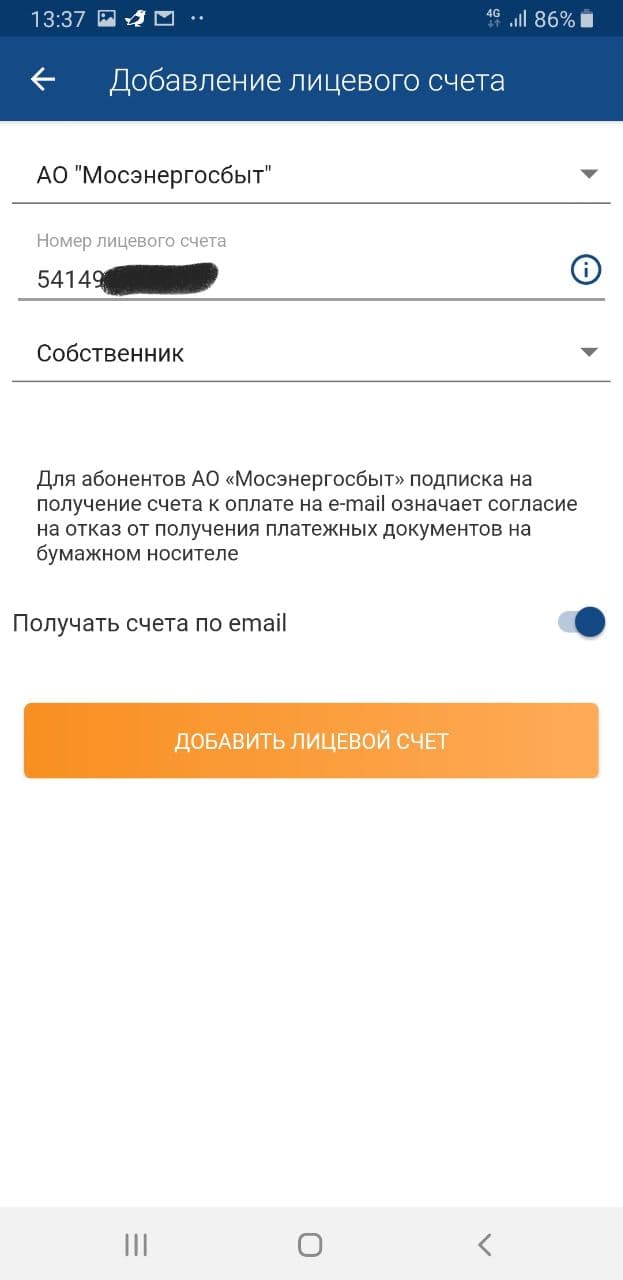Viewport: 623px width, 1280px height.
Task: Open the Собственник role dropdown
Action: click(311, 353)
